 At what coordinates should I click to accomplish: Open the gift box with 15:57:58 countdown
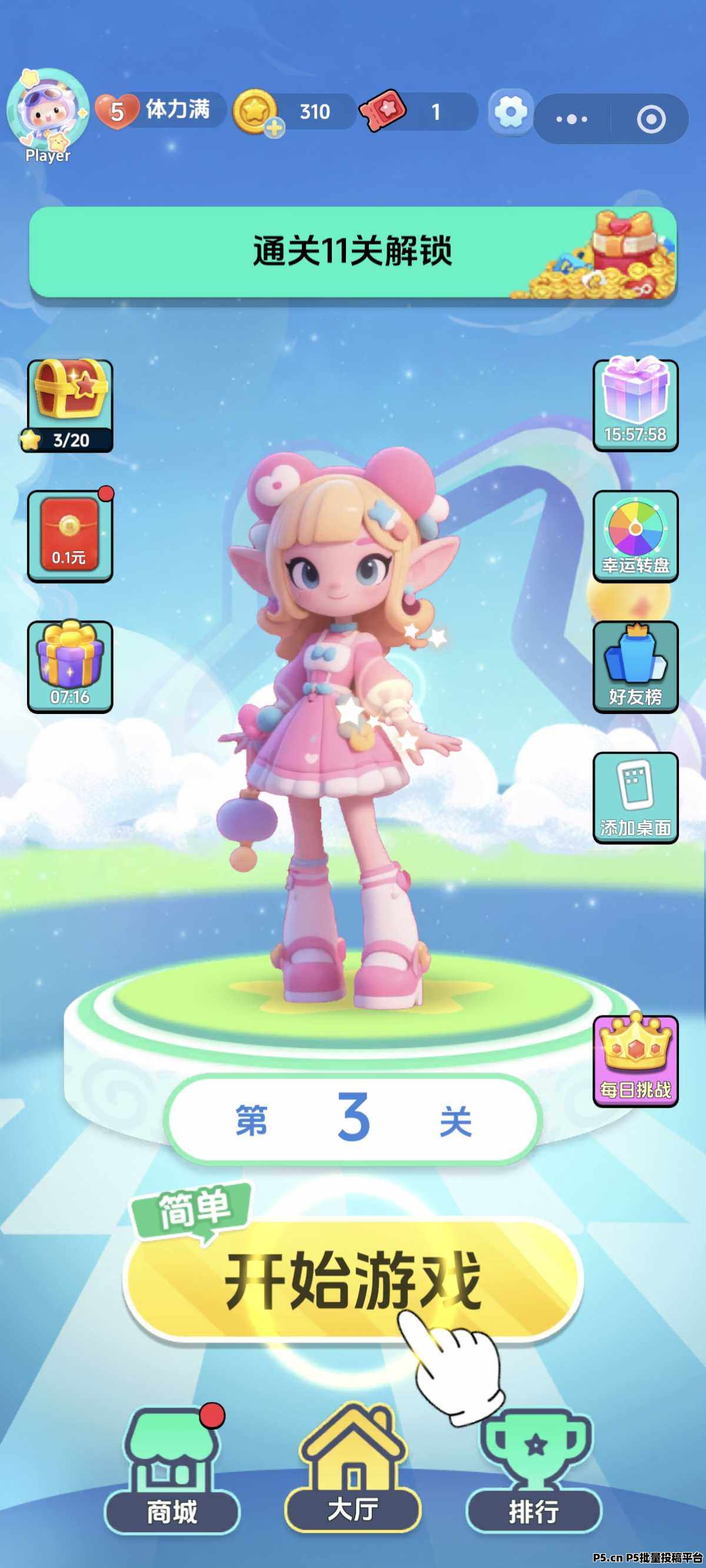635,405
